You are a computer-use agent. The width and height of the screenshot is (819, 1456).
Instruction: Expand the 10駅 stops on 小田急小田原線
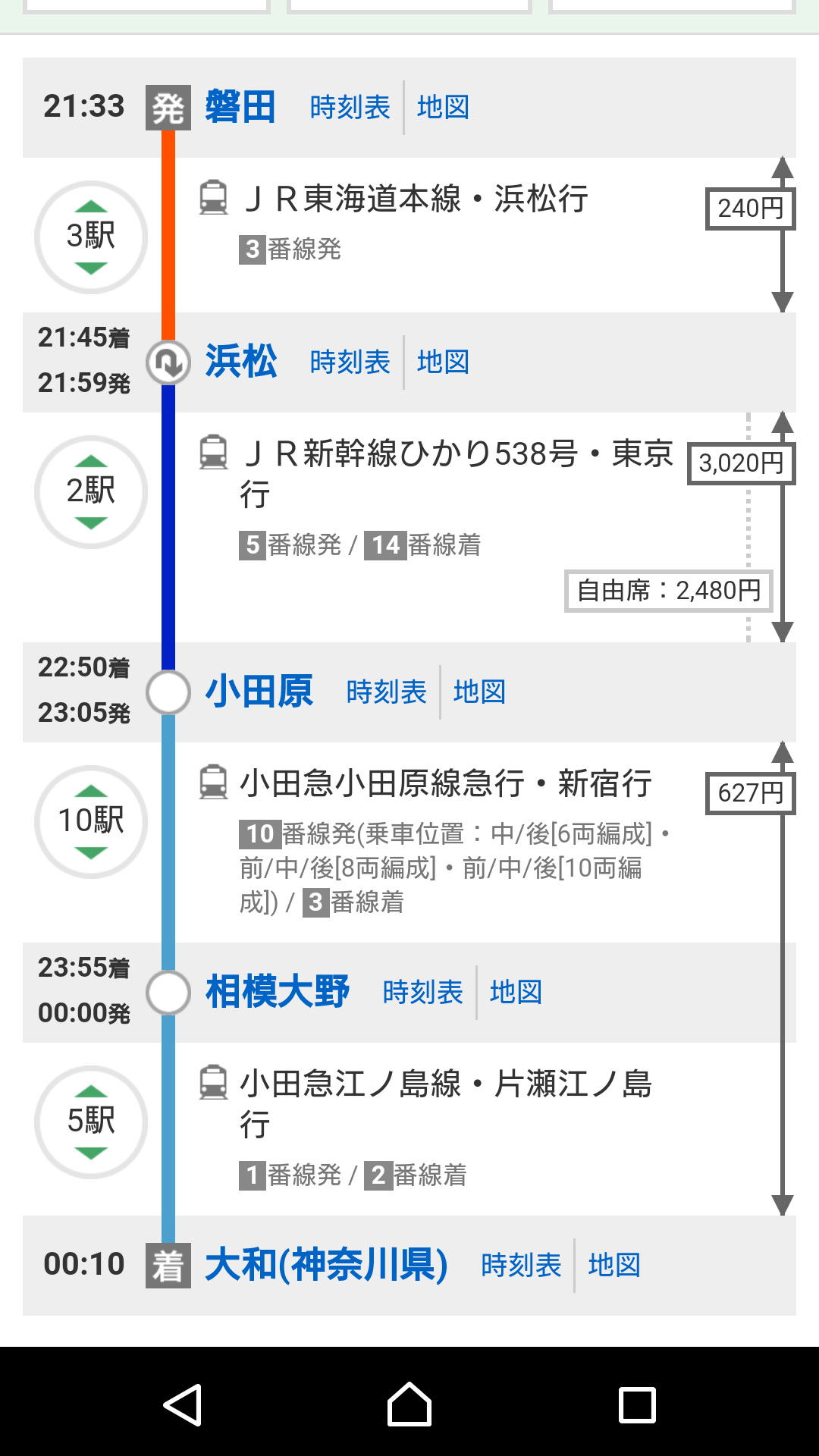pos(91,821)
